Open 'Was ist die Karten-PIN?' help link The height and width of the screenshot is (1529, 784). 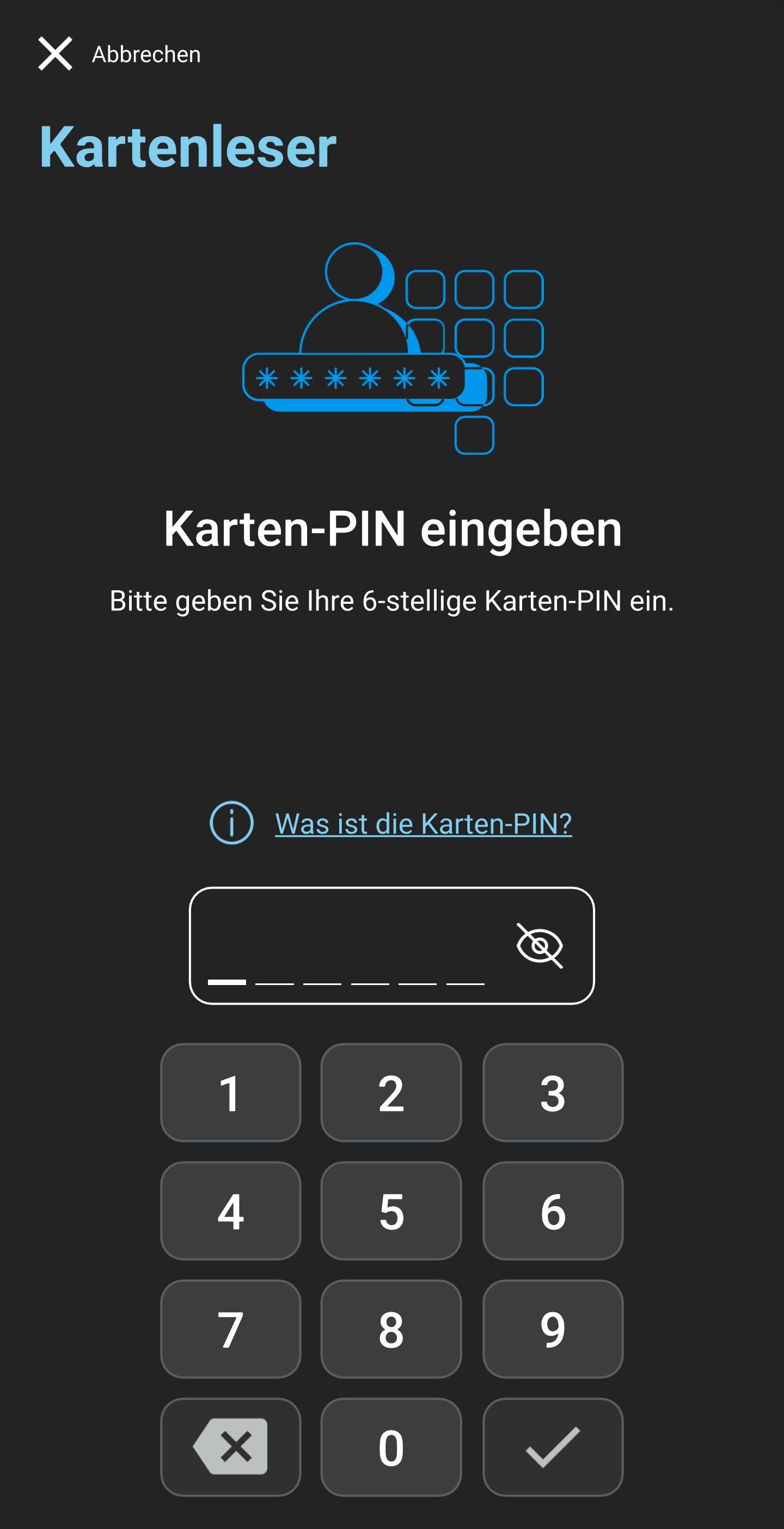[422, 823]
